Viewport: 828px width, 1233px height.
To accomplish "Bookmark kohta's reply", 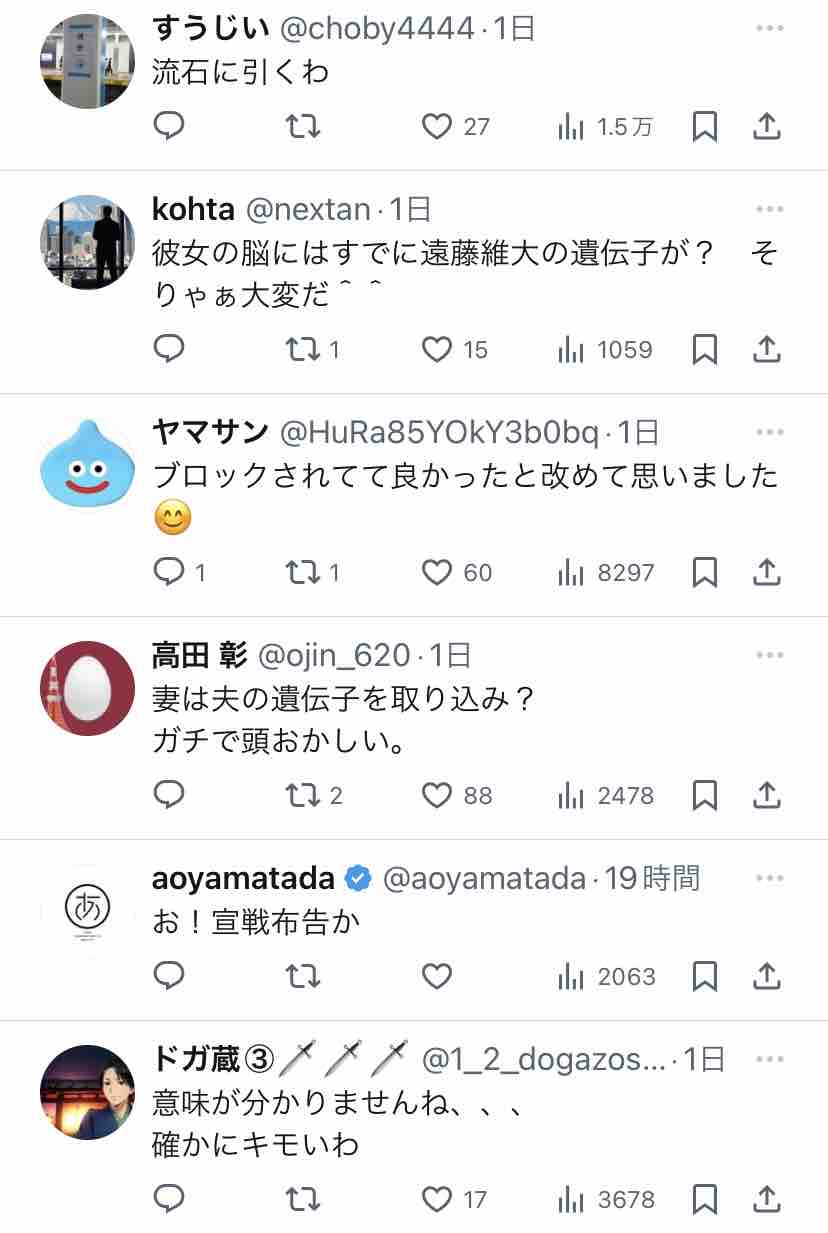I will (705, 349).
